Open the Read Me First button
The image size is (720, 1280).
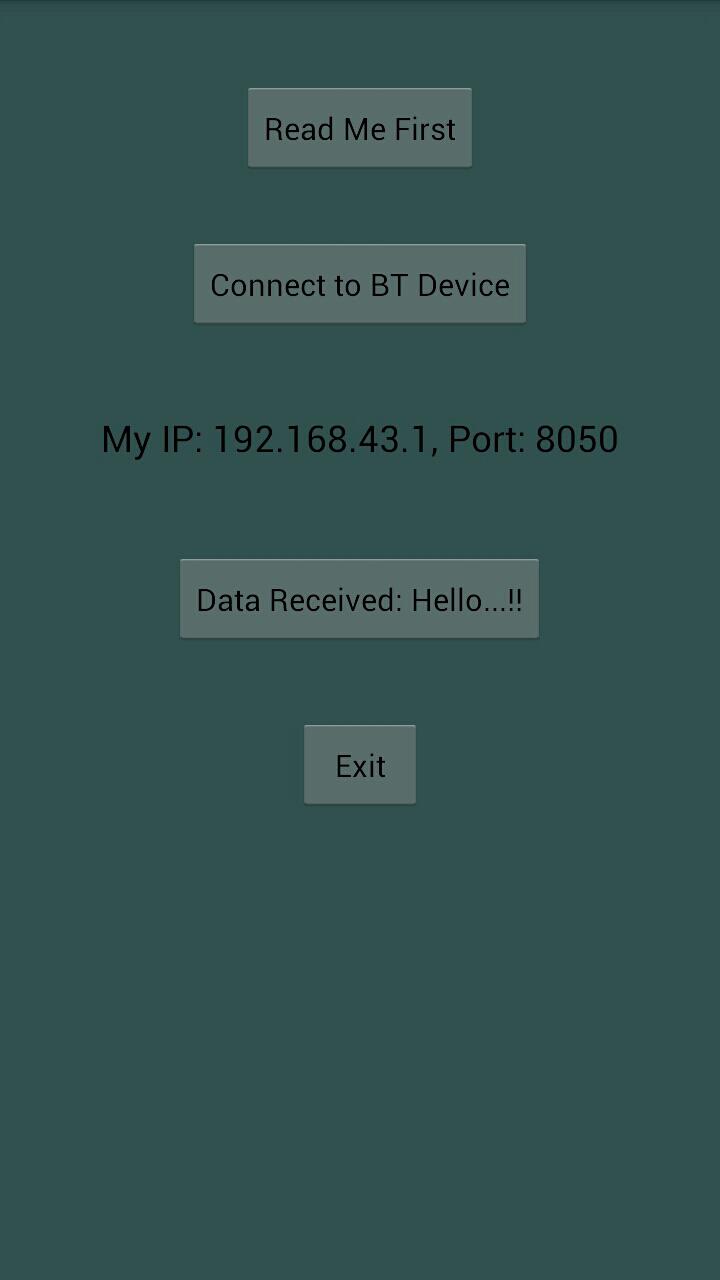coord(360,128)
